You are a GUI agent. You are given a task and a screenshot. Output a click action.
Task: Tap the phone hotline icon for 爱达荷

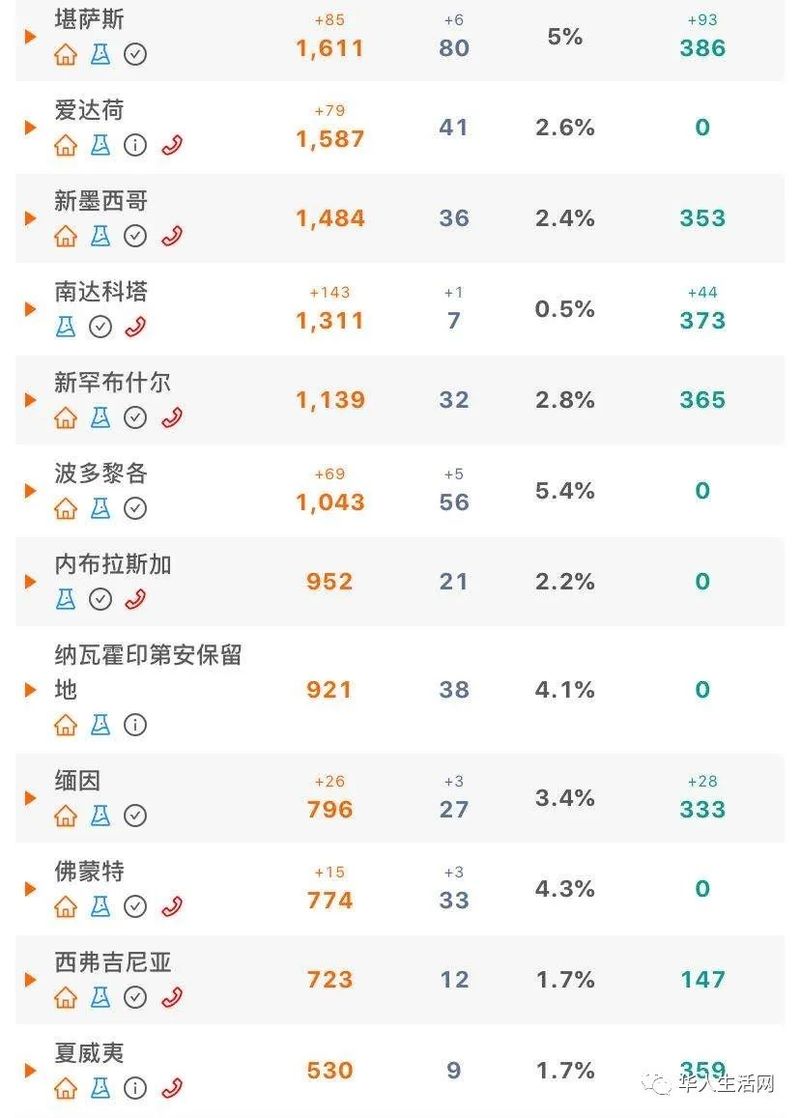point(172,146)
